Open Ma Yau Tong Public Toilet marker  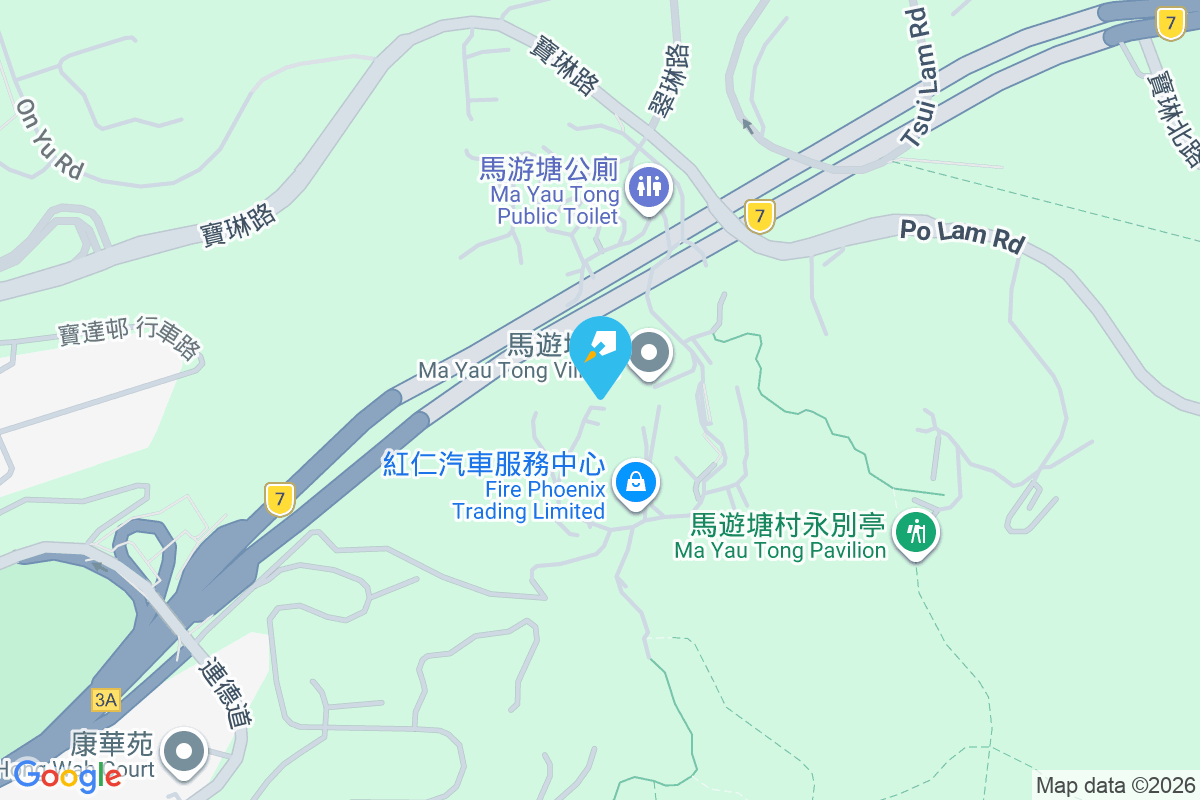coord(649,186)
